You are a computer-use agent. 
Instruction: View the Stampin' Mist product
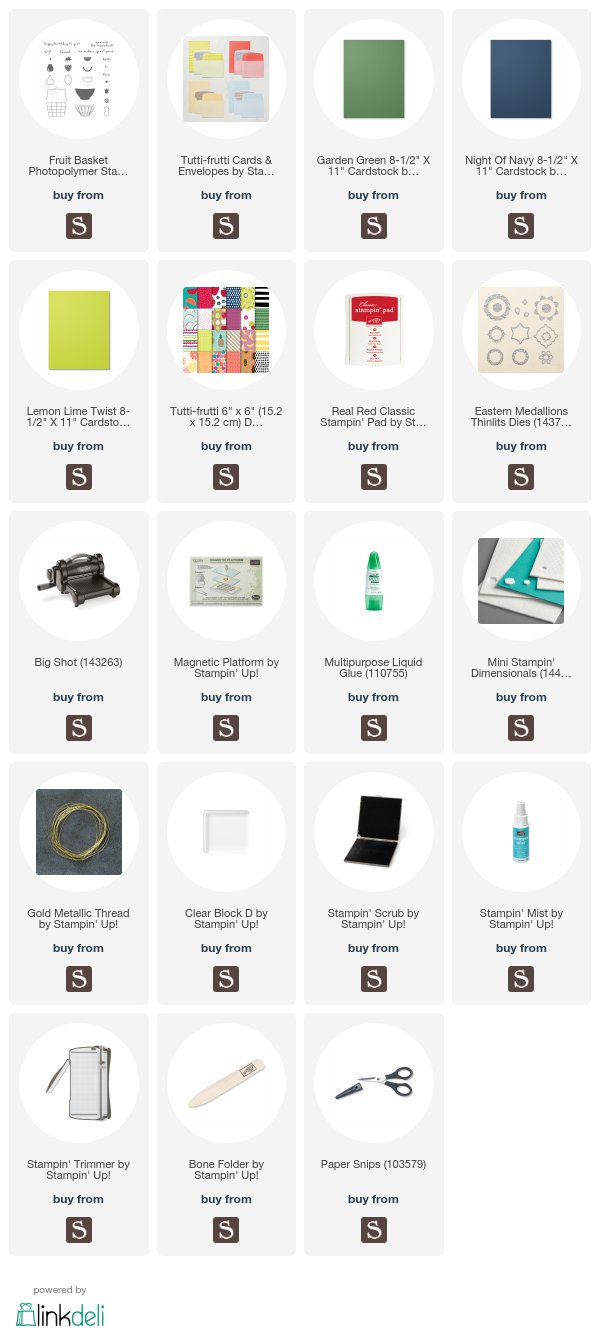coord(521,883)
